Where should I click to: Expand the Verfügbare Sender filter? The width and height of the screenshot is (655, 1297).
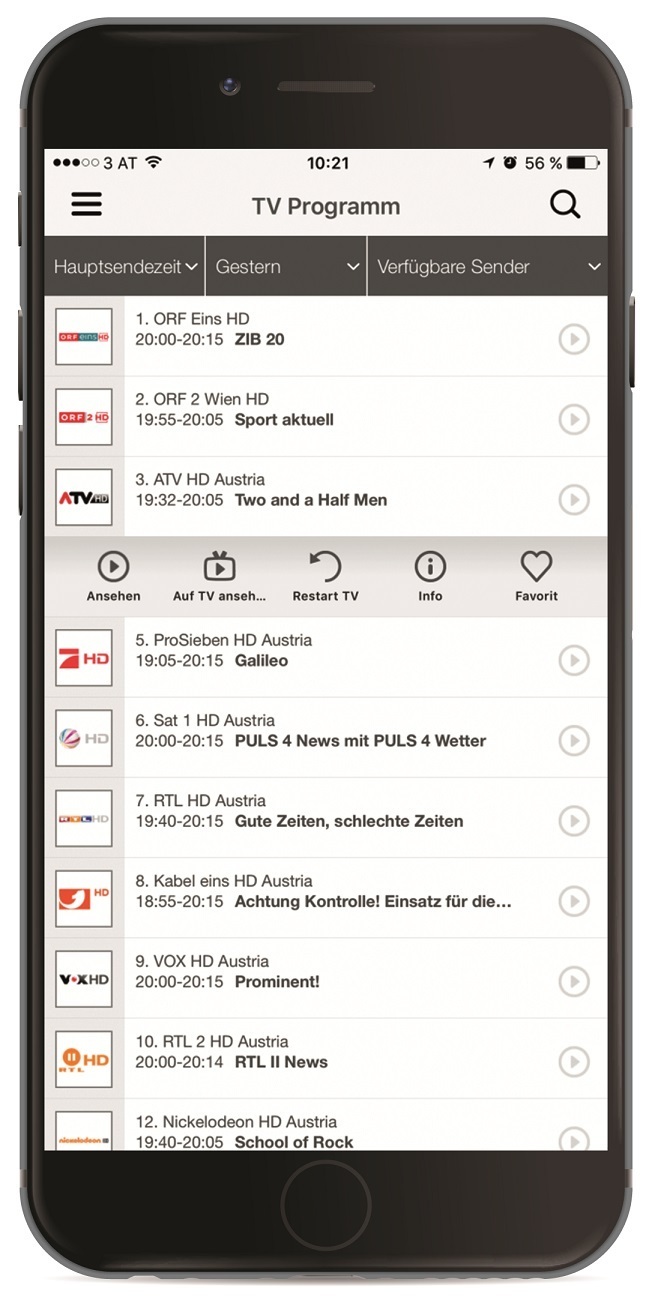(x=487, y=267)
